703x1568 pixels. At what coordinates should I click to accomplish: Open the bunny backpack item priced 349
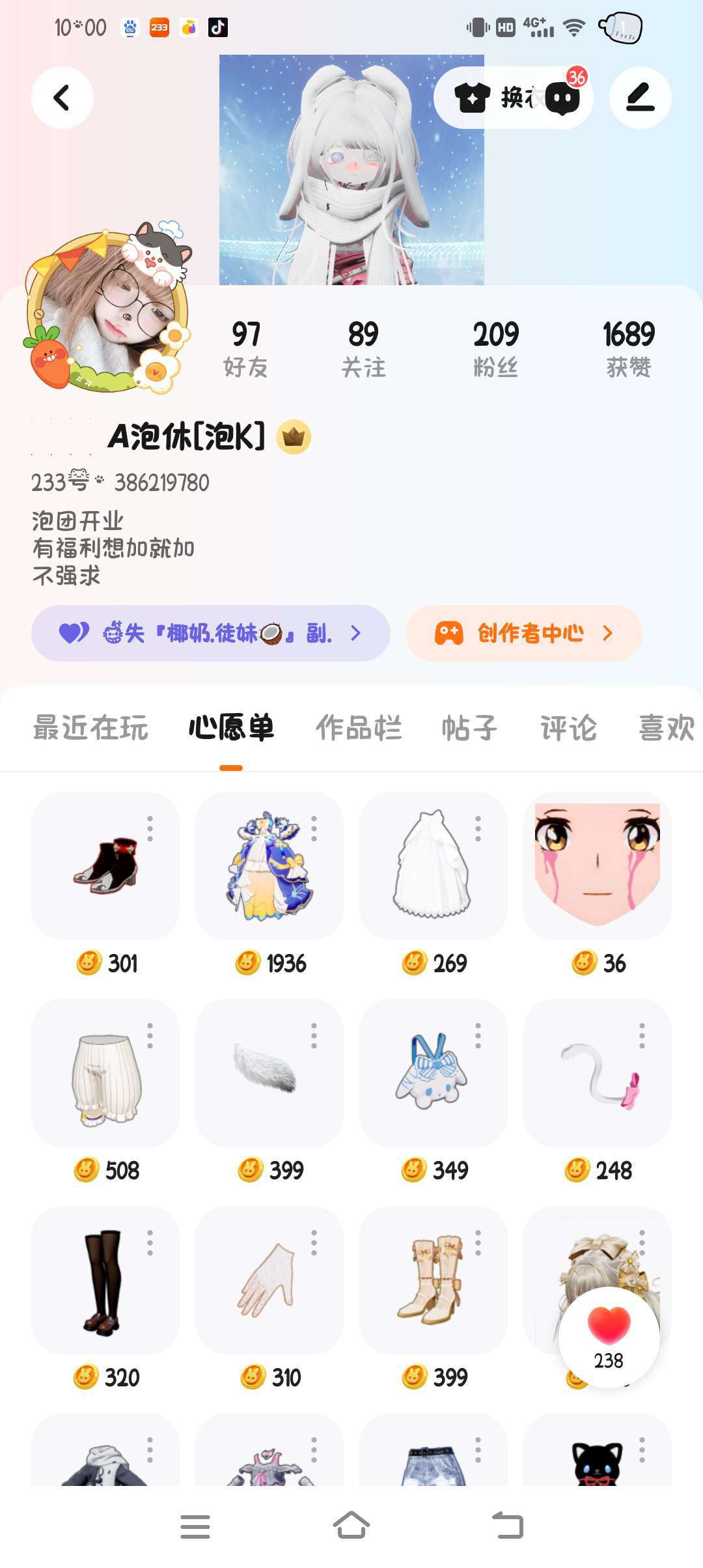(x=434, y=1073)
